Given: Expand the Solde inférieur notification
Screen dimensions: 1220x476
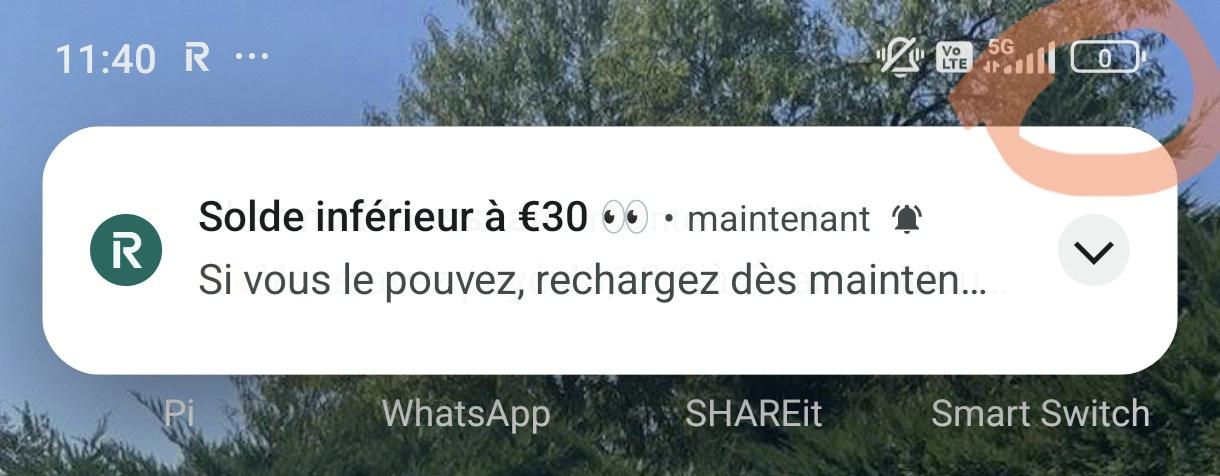Looking at the screenshot, I should (1093, 252).
